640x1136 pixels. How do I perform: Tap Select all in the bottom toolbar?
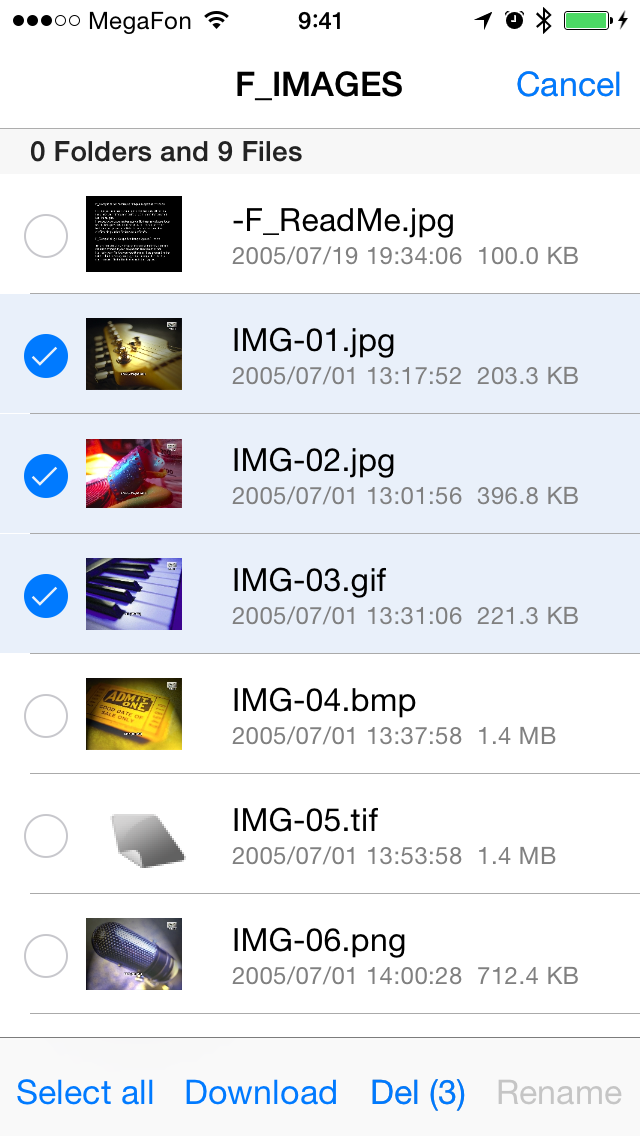(85, 1093)
